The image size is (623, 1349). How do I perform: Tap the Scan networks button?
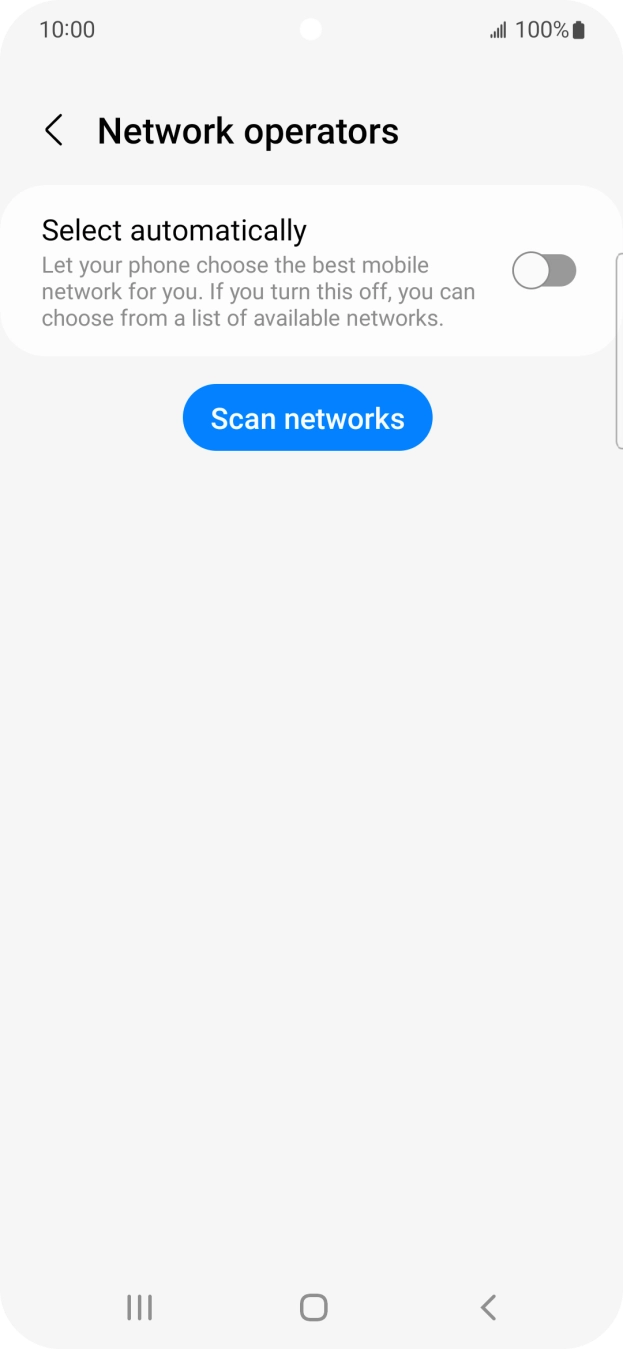click(x=307, y=418)
